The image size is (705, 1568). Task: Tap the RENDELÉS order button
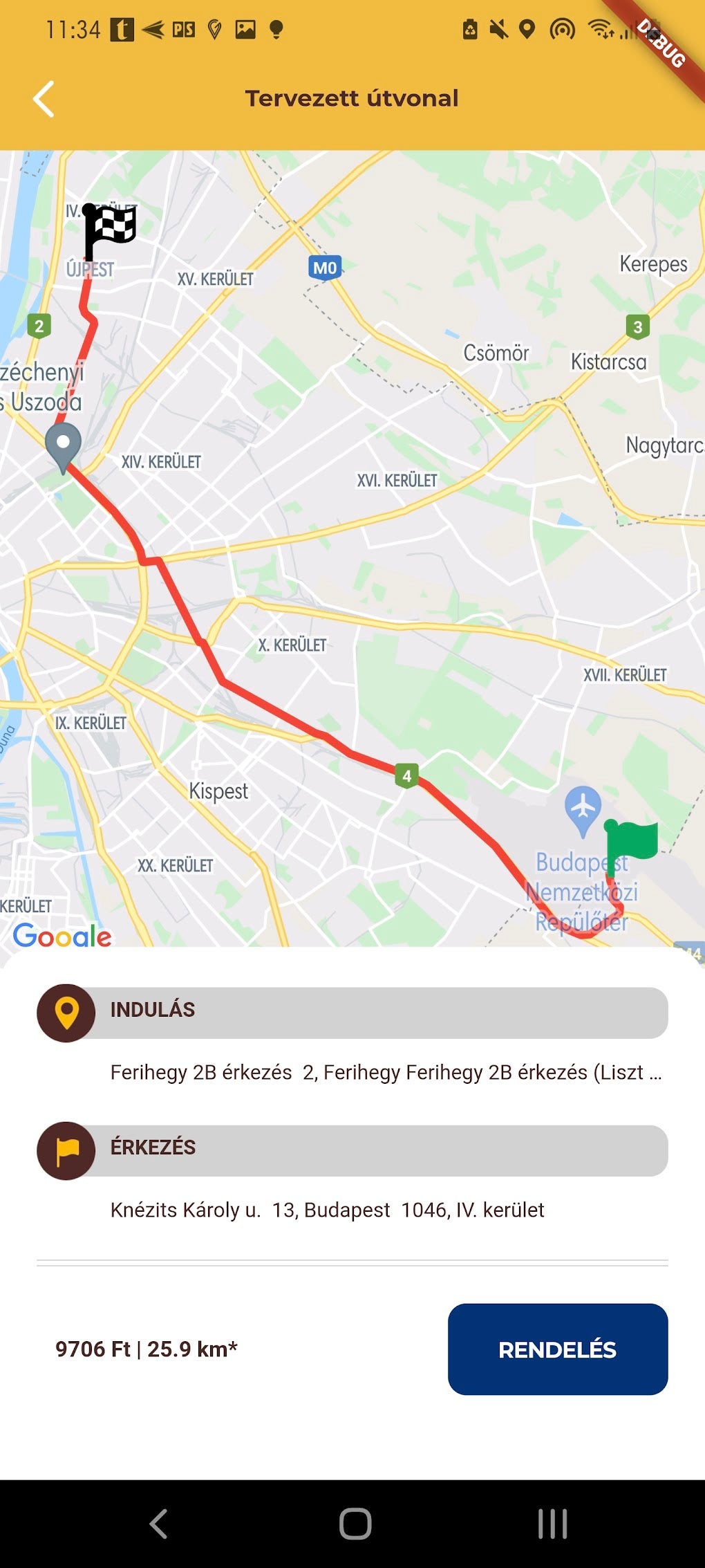[557, 1349]
